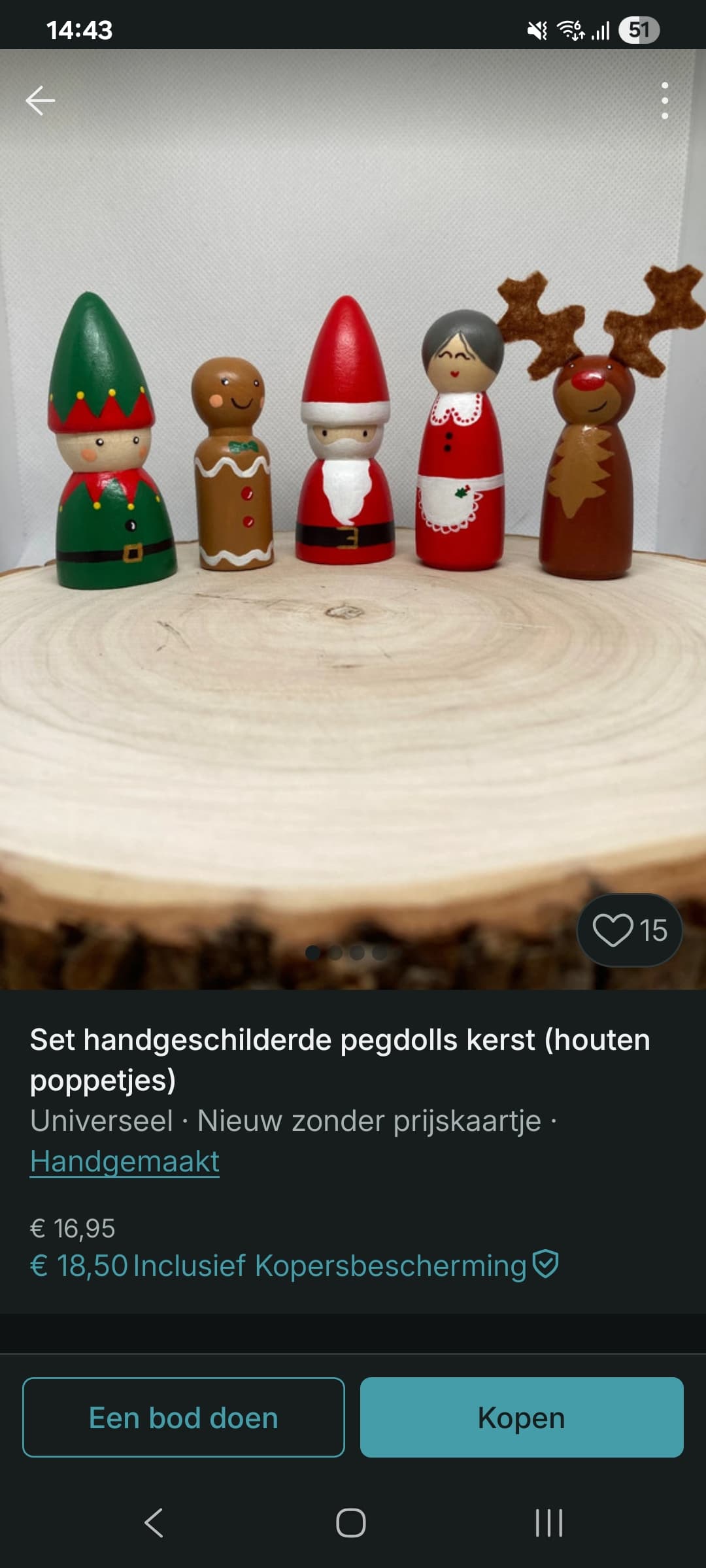Tap the system home button
This screenshot has width=706, height=1568.
[x=351, y=1523]
